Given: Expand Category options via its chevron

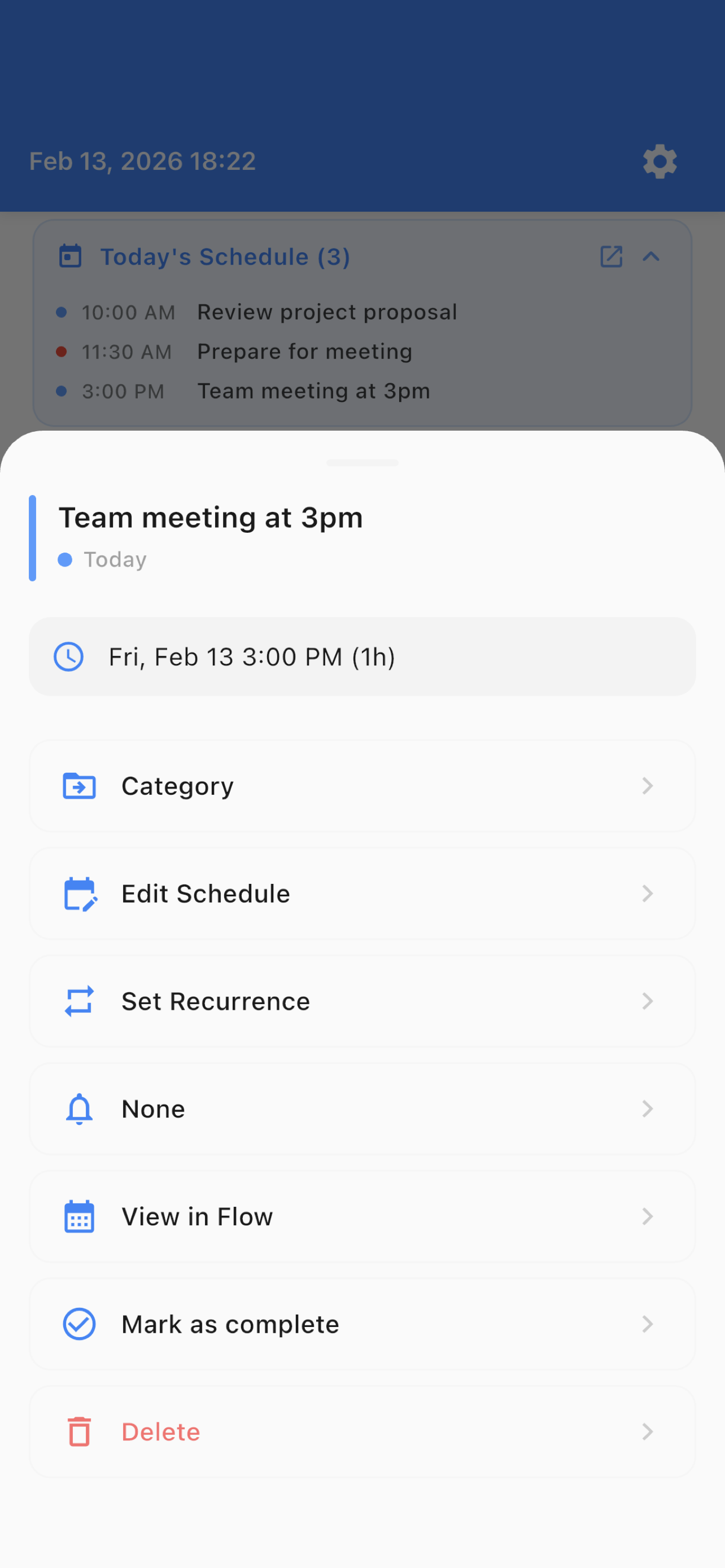Looking at the screenshot, I should [x=647, y=786].
